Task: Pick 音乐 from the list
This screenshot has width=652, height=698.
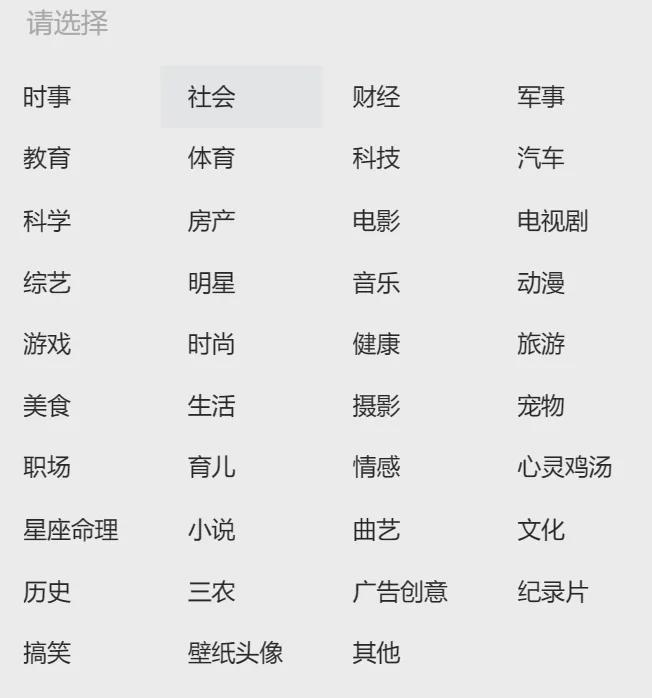Action: (x=376, y=283)
